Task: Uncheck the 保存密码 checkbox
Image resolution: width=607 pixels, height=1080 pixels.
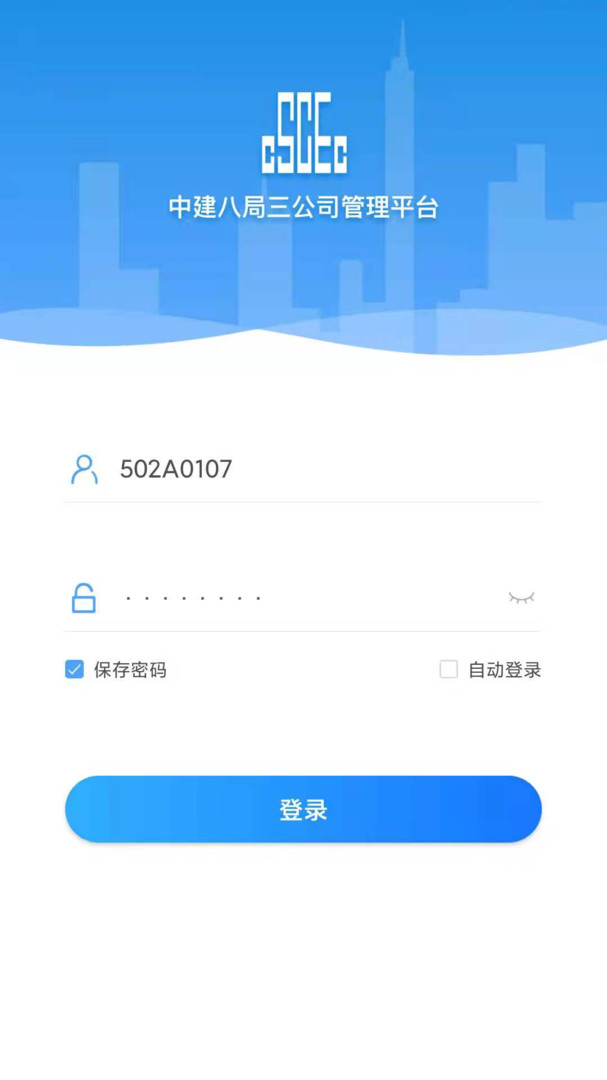Action: tap(75, 670)
